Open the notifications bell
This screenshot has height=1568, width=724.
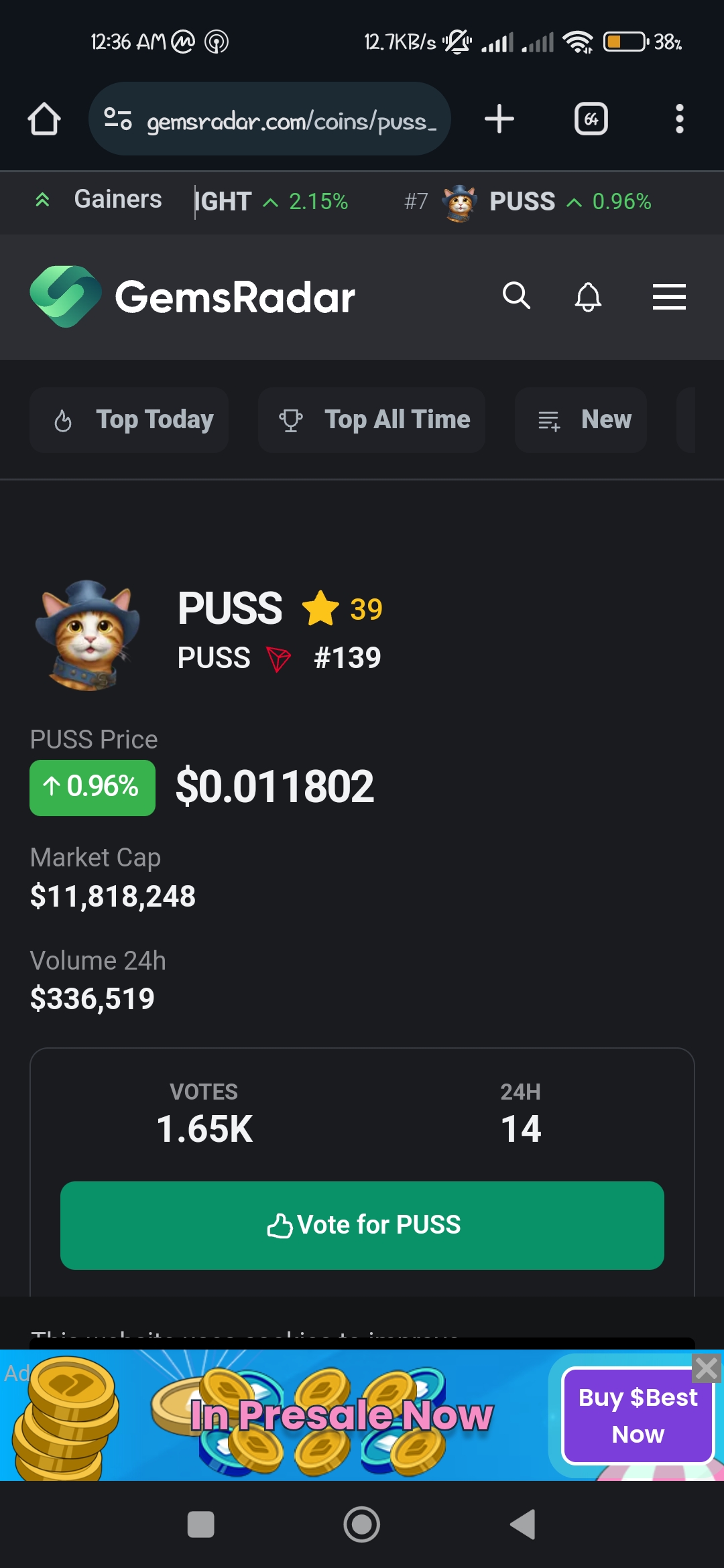588,296
